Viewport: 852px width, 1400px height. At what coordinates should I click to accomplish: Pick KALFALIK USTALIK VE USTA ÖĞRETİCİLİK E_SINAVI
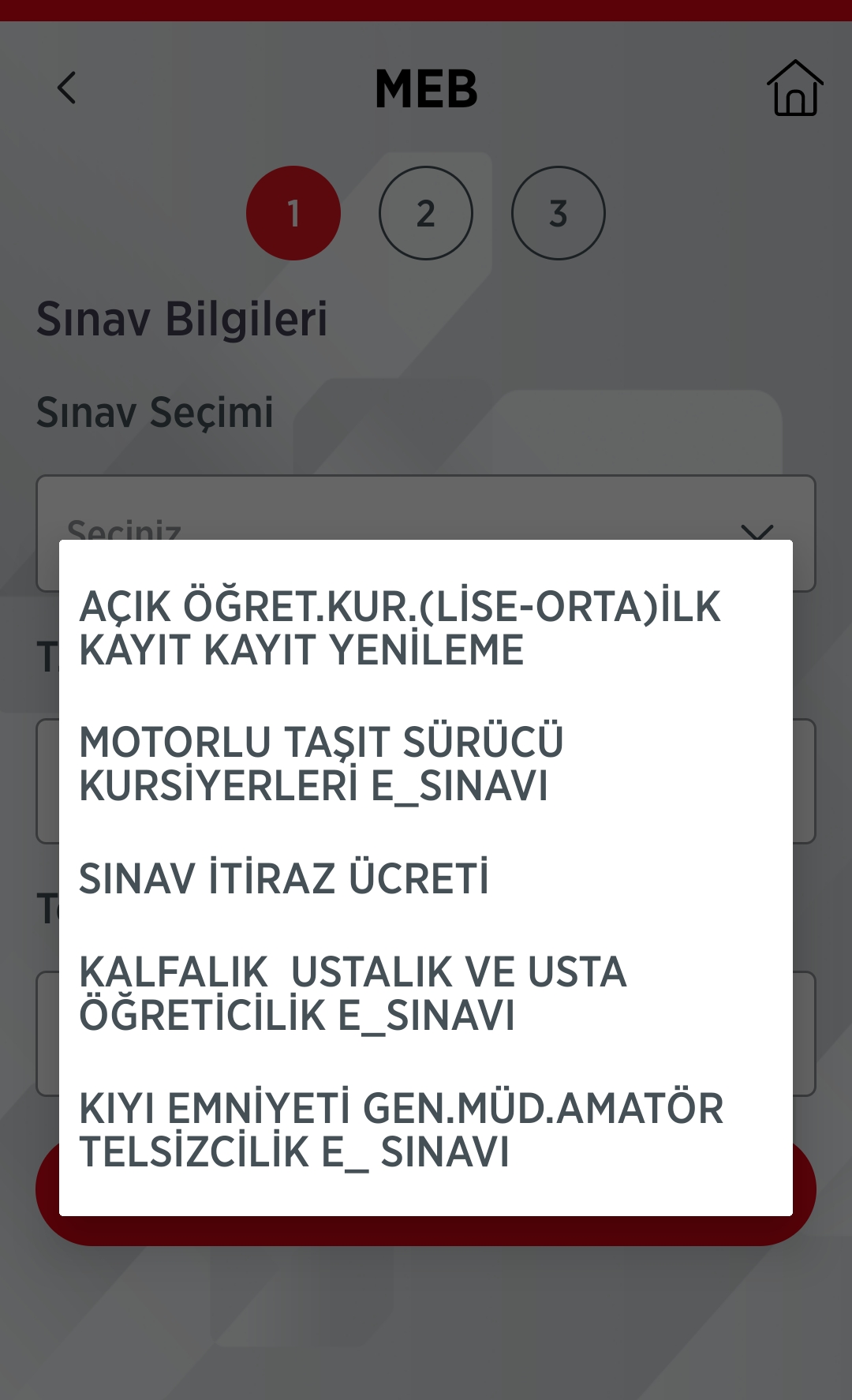coord(353,993)
